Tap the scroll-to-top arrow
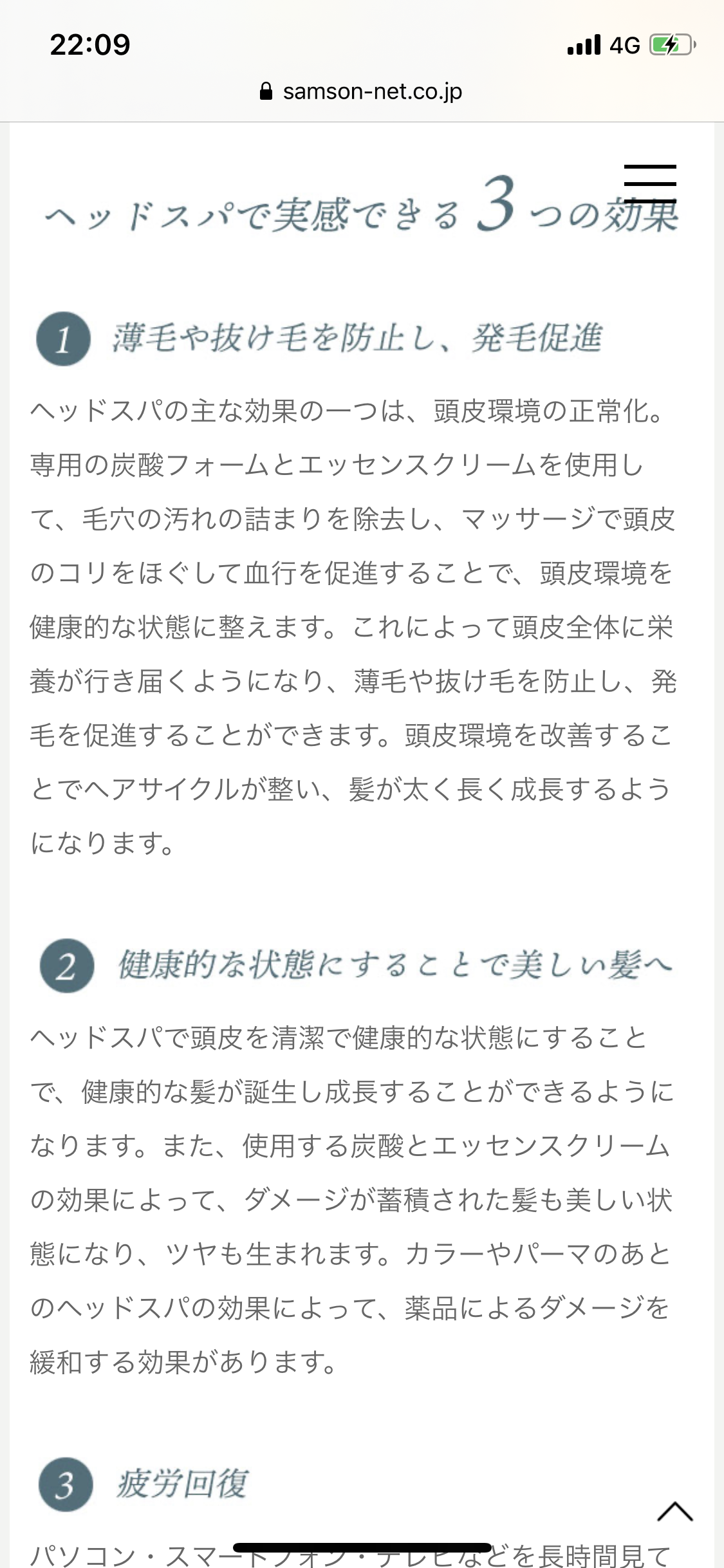 [x=674, y=1511]
